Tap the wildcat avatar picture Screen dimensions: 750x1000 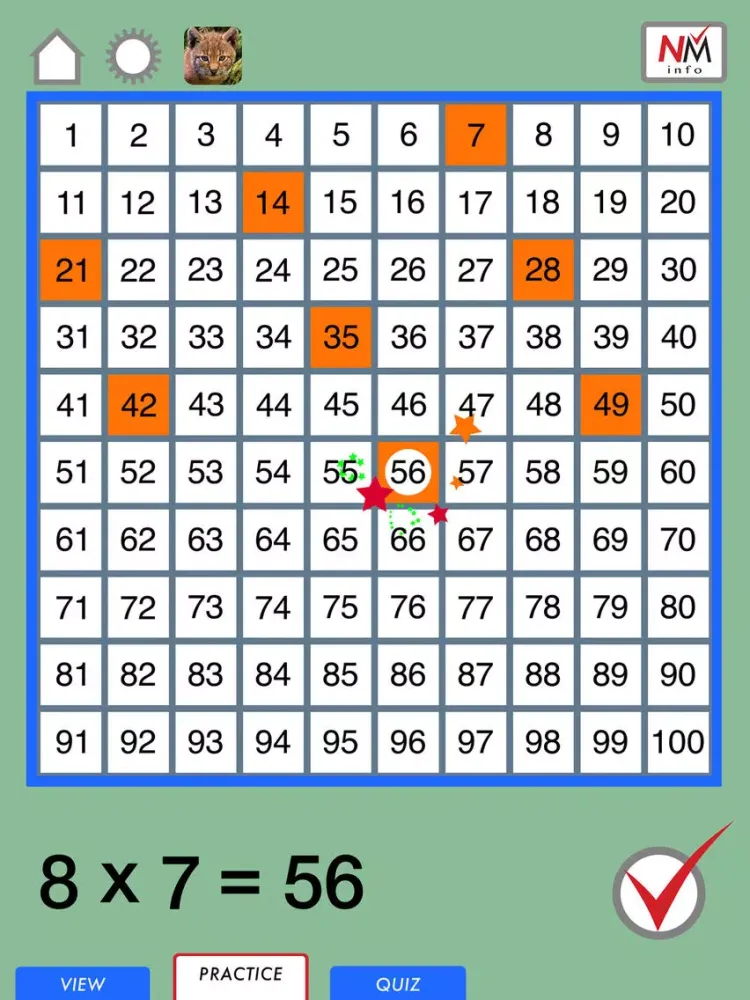212,56
